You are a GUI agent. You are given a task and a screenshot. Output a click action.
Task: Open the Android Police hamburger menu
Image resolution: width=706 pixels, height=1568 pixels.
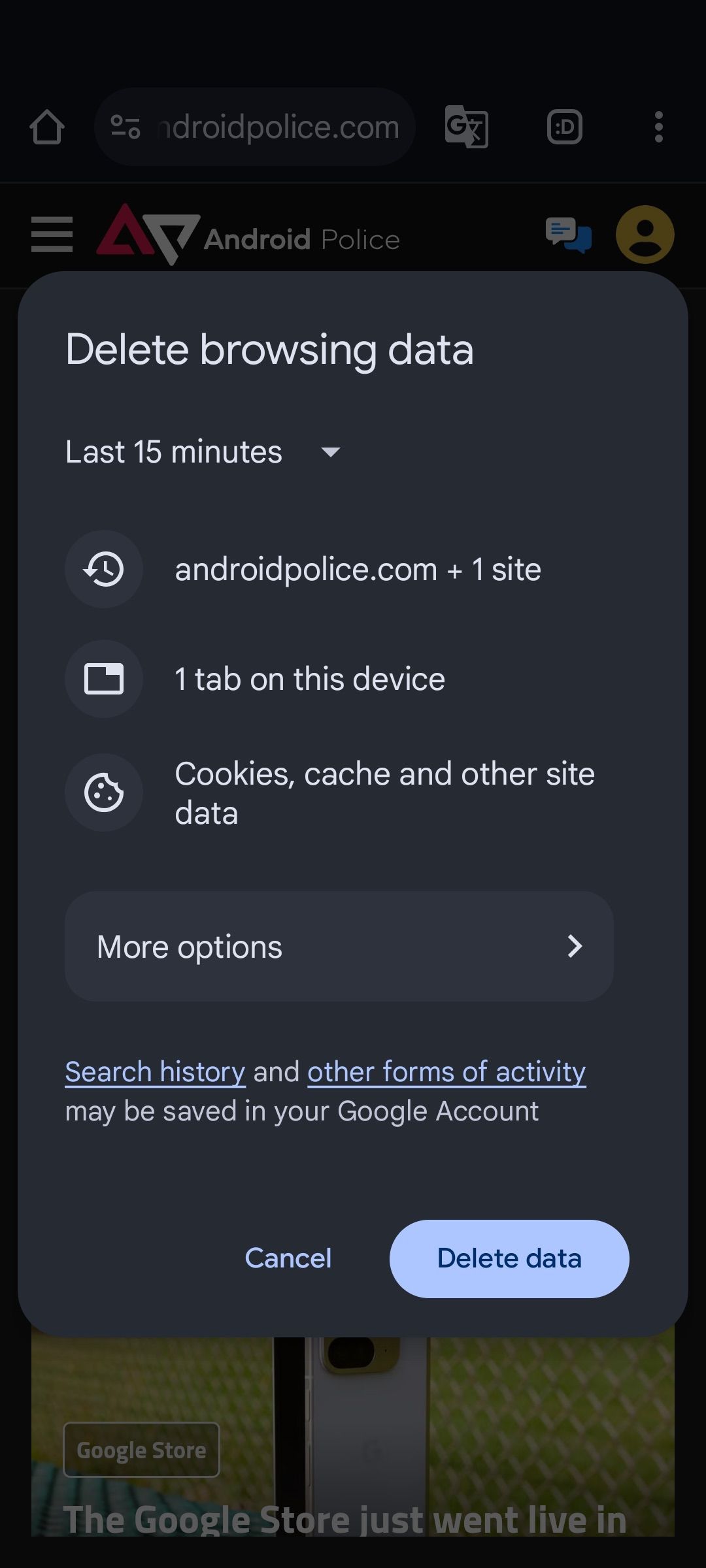(51, 236)
